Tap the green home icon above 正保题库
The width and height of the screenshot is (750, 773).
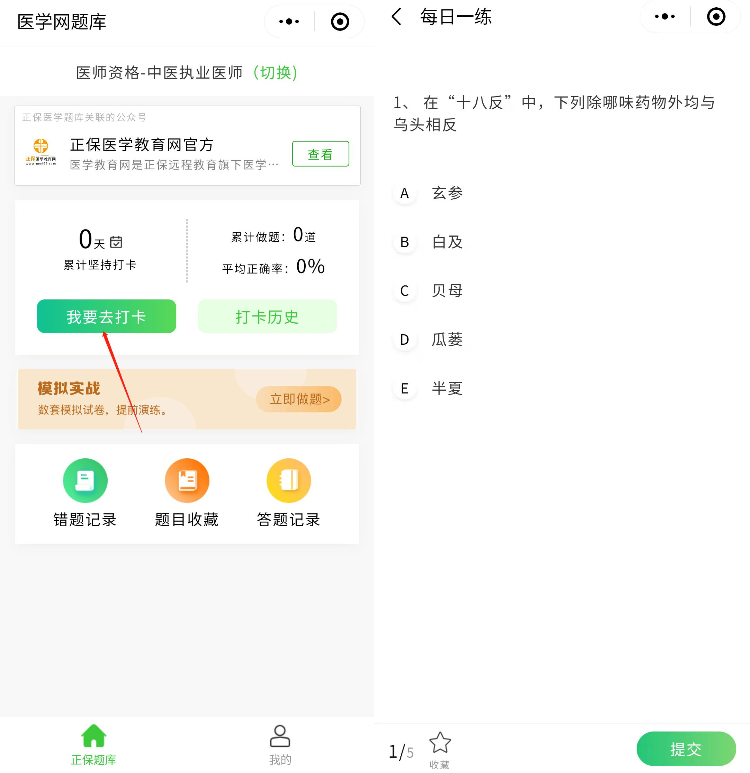(x=93, y=735)
